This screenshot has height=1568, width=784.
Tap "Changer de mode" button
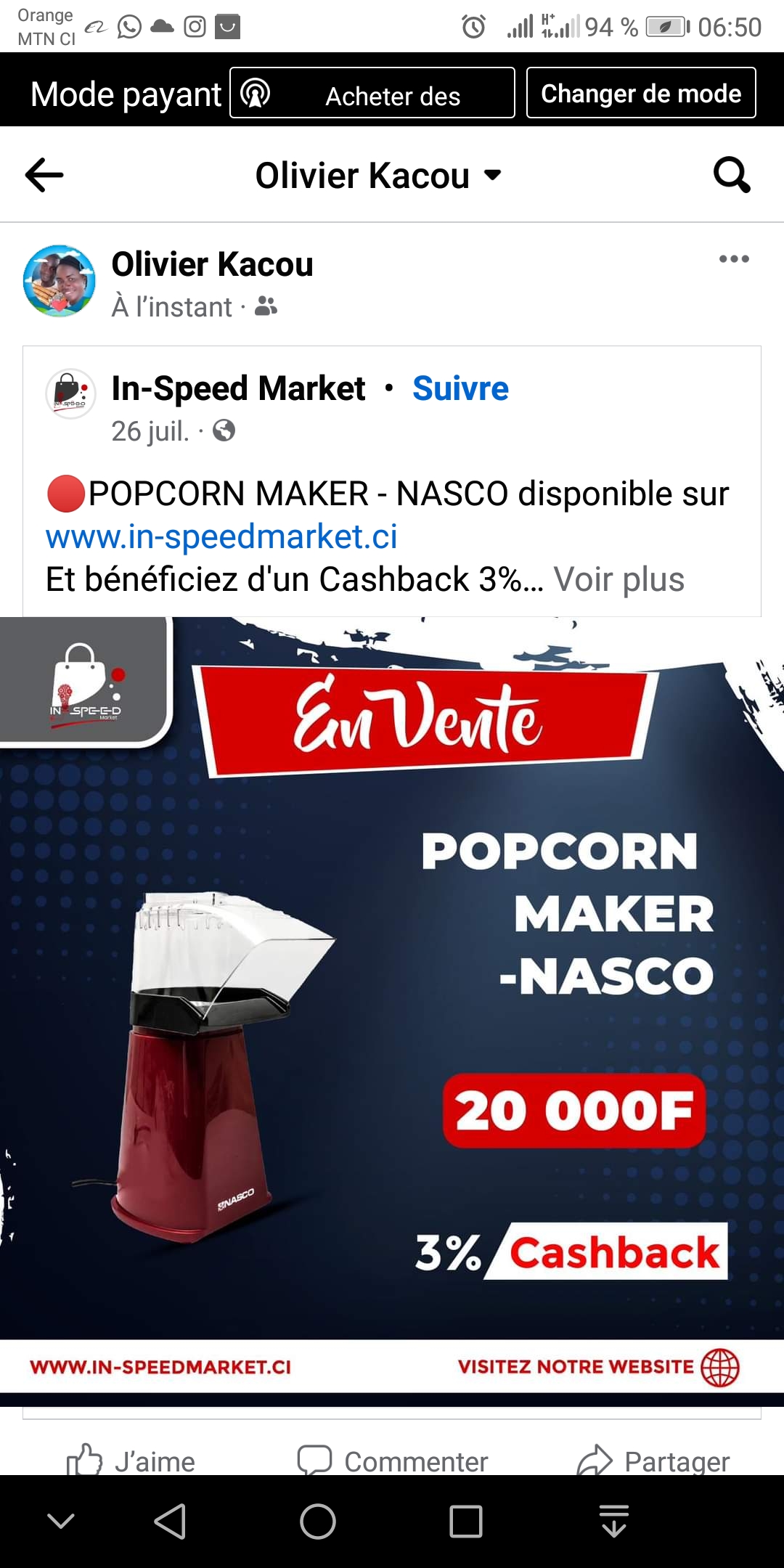[641, 93]
